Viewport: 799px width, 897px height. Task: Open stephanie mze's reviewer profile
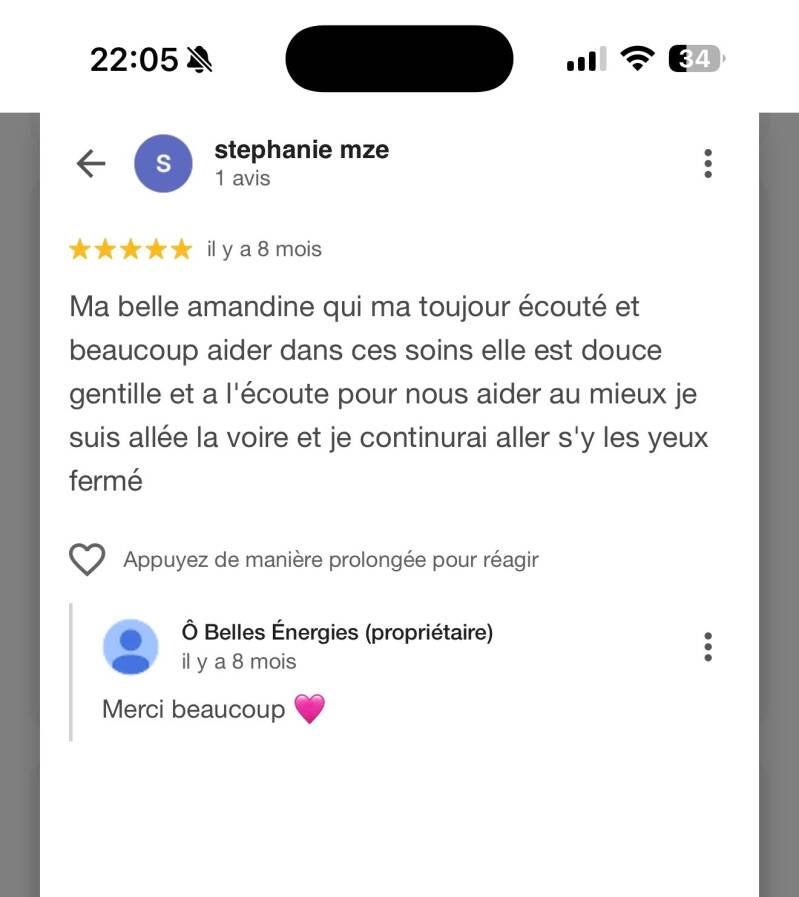point(301,151)
